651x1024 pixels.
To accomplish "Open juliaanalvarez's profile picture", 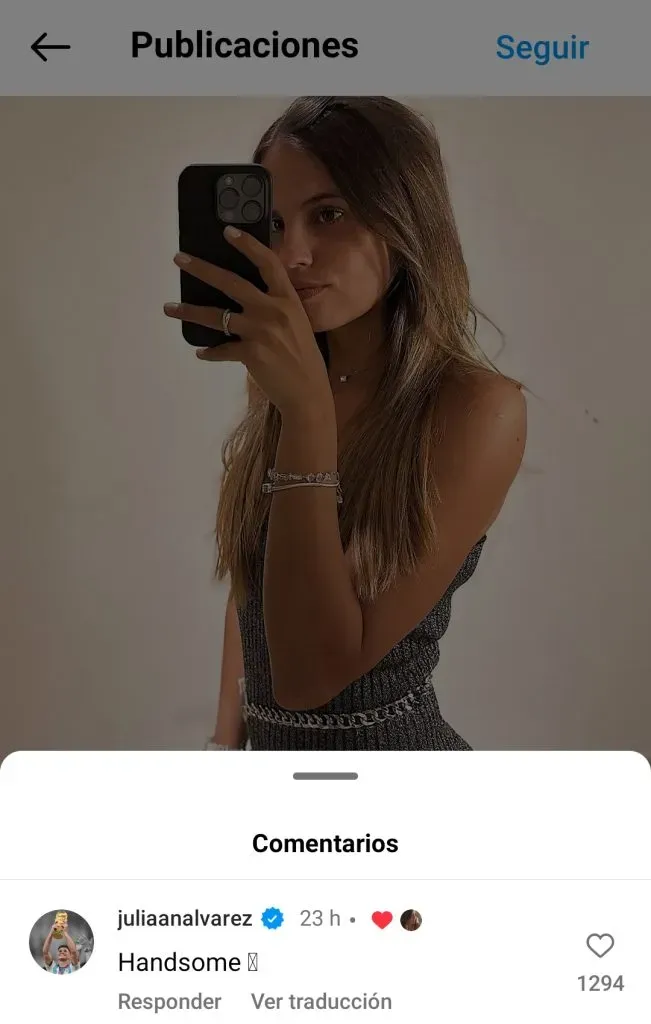I will [61, 942].
